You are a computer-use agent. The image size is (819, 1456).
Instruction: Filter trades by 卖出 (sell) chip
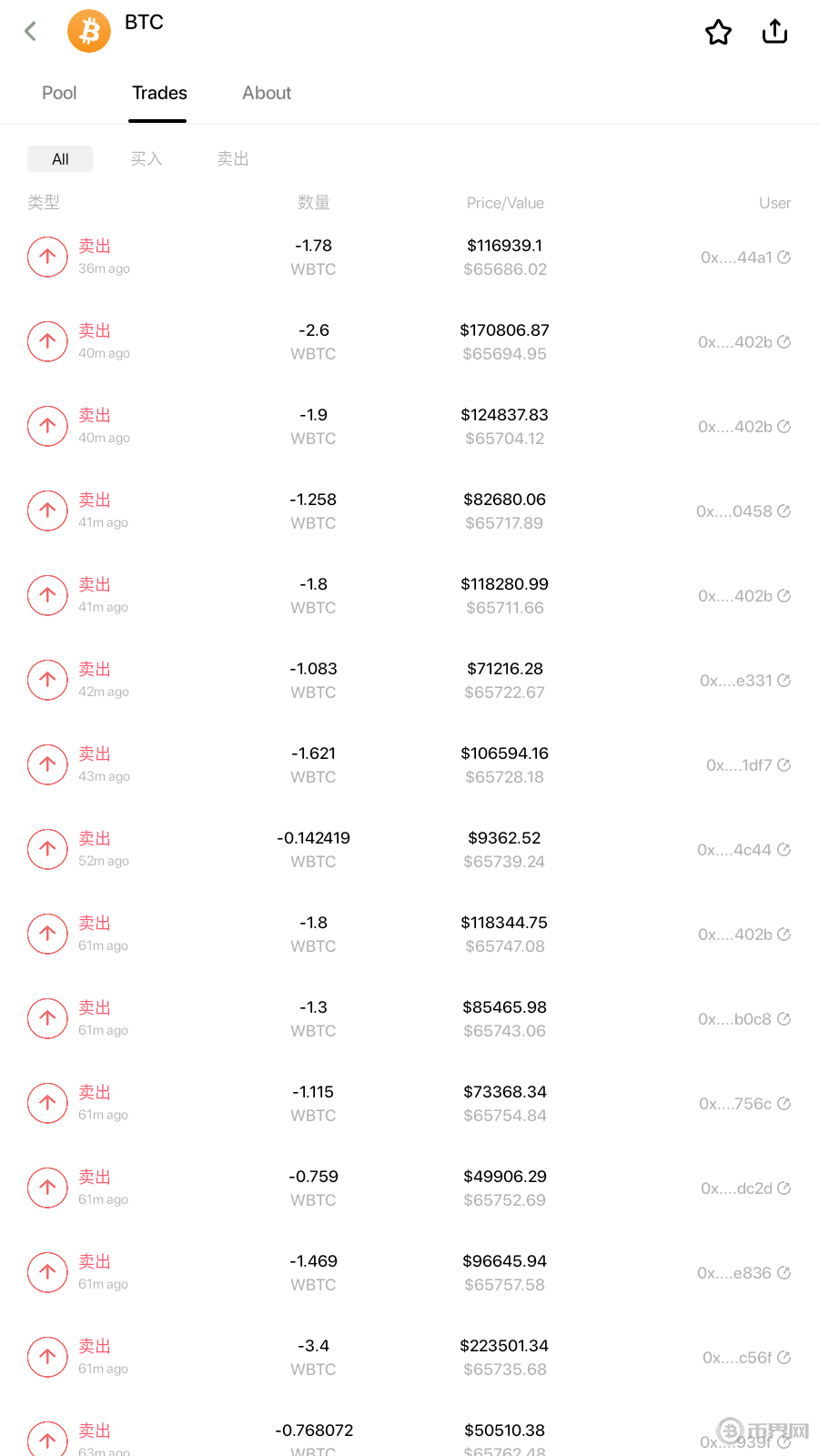click(x=233, y=159)
